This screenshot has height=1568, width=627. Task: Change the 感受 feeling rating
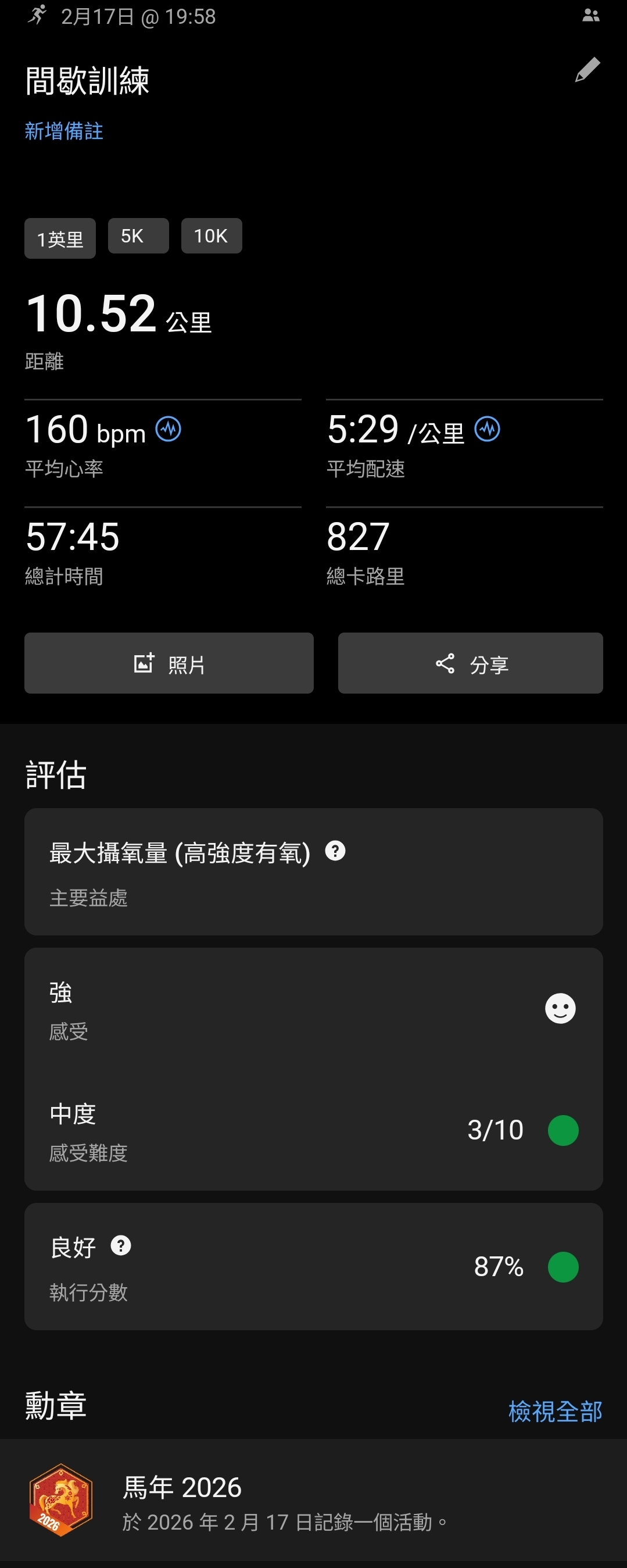point(560,1009)
